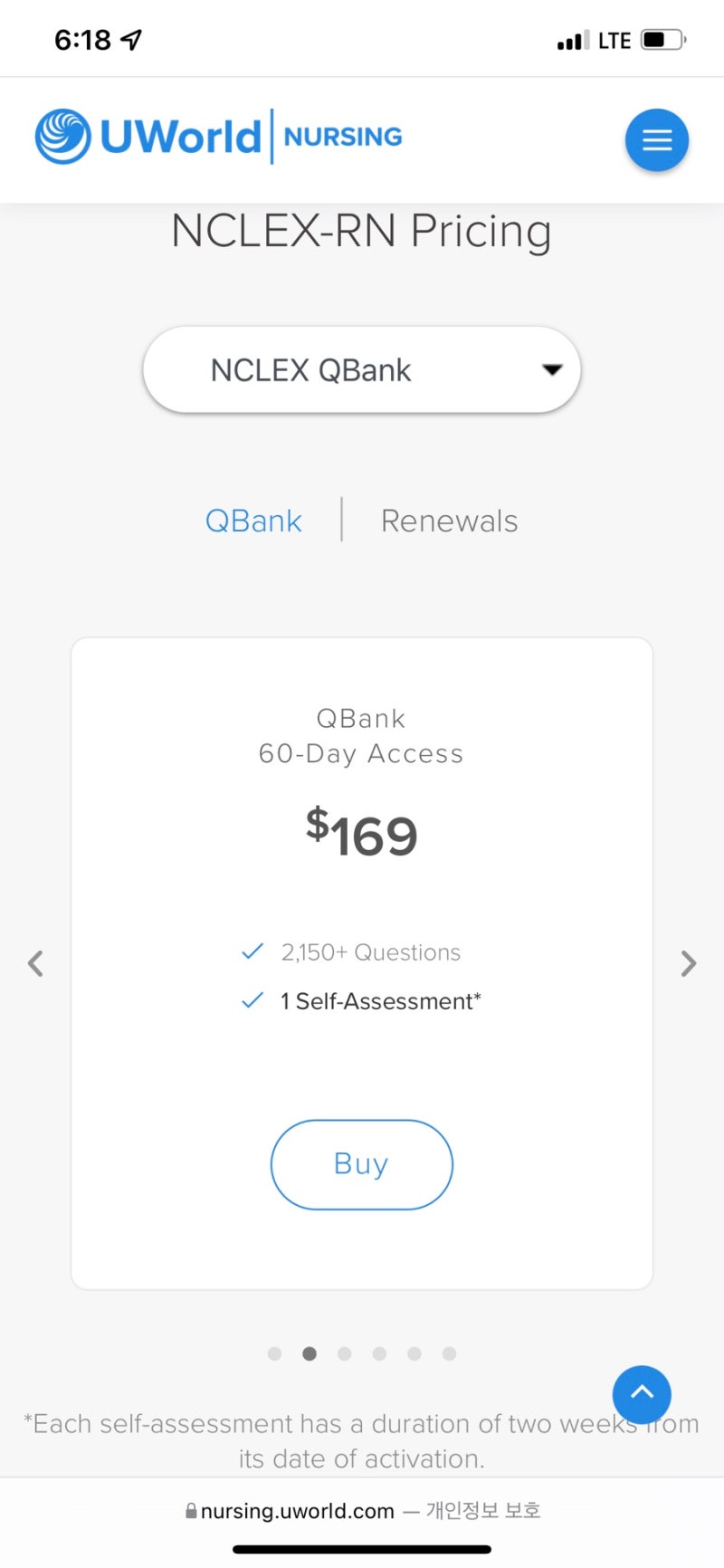This screenshot has width=724, height=1568.
Task: Select the QBank tab
Action: [253, 521]
